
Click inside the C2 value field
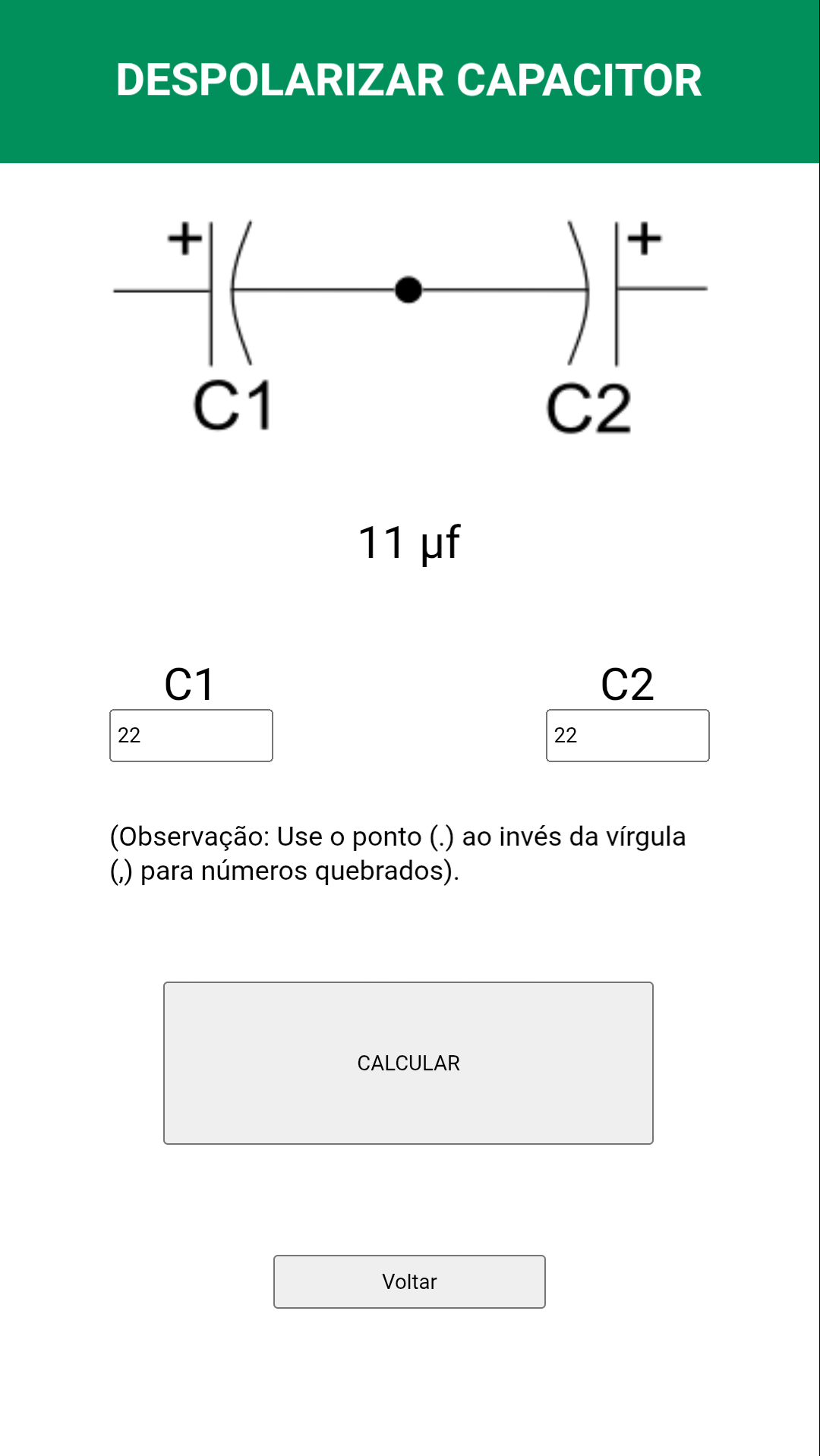point(628,735)
